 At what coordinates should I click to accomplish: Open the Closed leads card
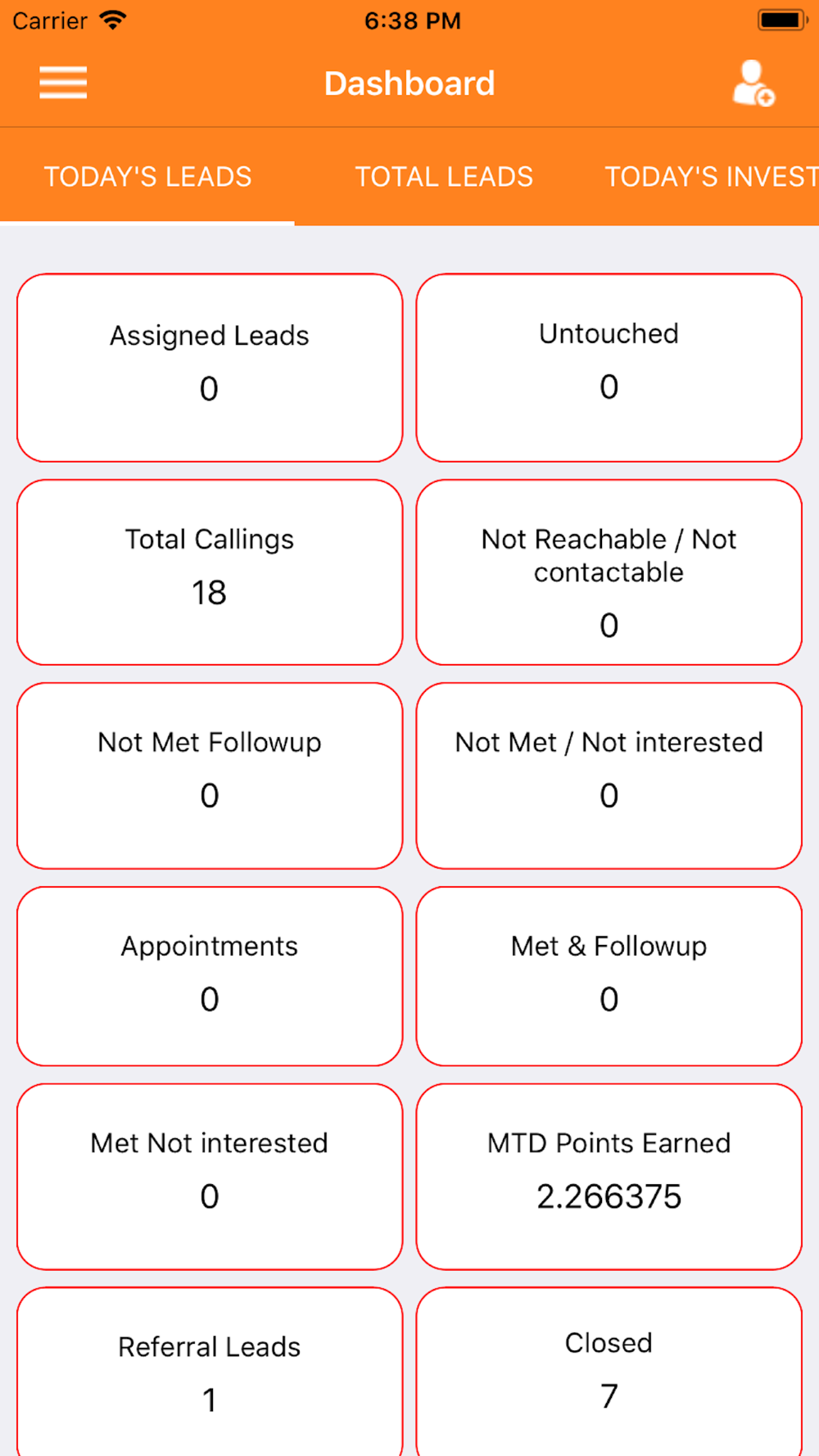609,1372
